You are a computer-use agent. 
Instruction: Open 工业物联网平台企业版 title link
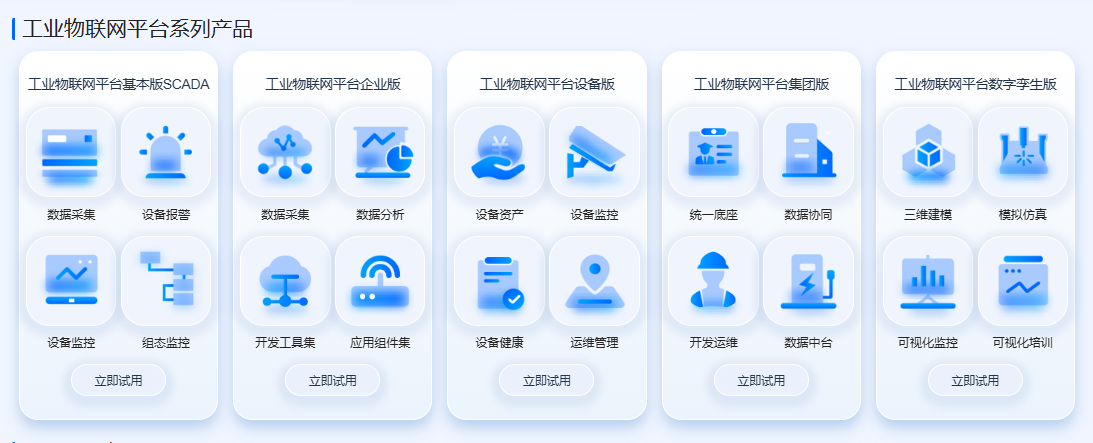pyautogui.click(x=333, y=85)
